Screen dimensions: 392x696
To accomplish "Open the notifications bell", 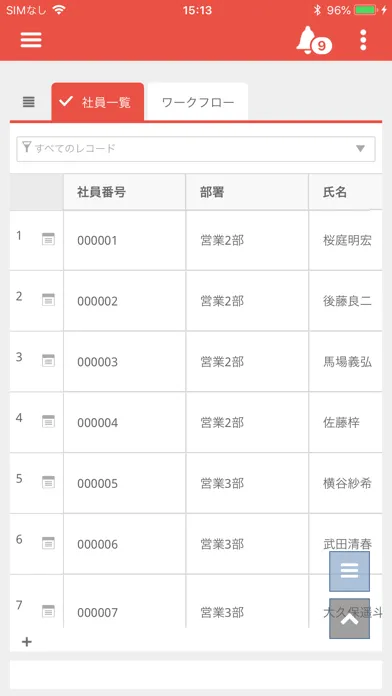I will point(313,40).
